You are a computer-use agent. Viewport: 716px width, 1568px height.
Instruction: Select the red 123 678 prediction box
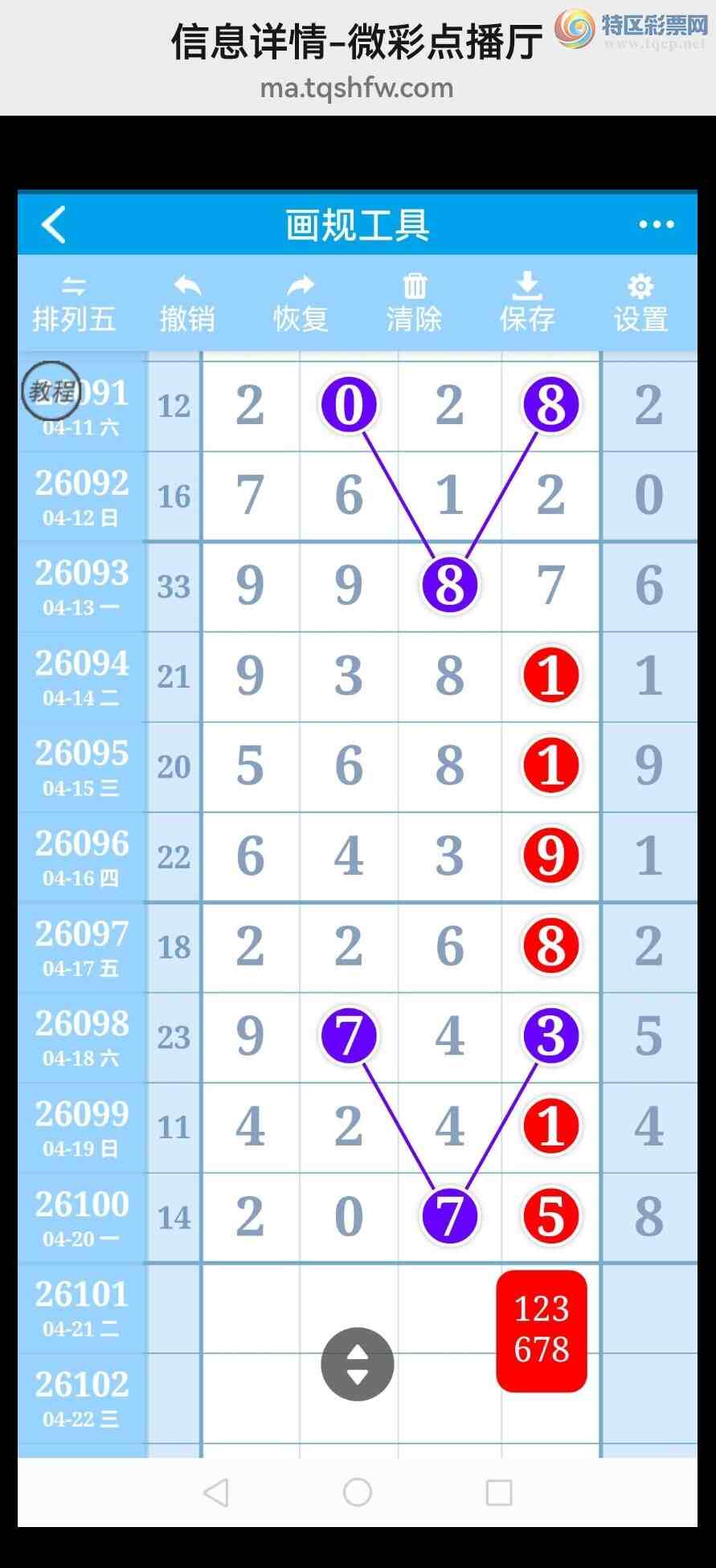pos(542,1330)
